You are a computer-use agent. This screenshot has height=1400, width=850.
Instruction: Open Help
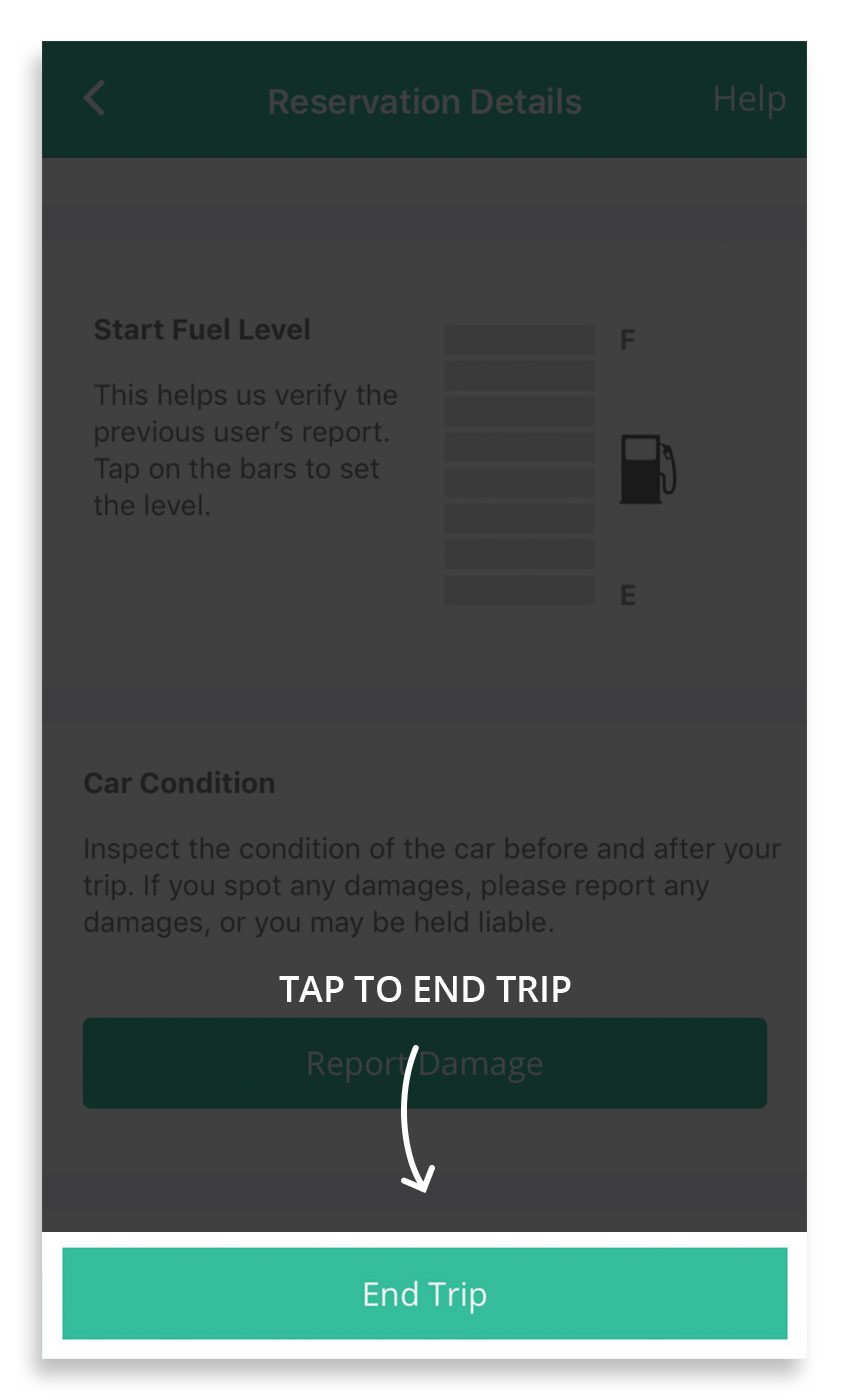tap(749, 99)
